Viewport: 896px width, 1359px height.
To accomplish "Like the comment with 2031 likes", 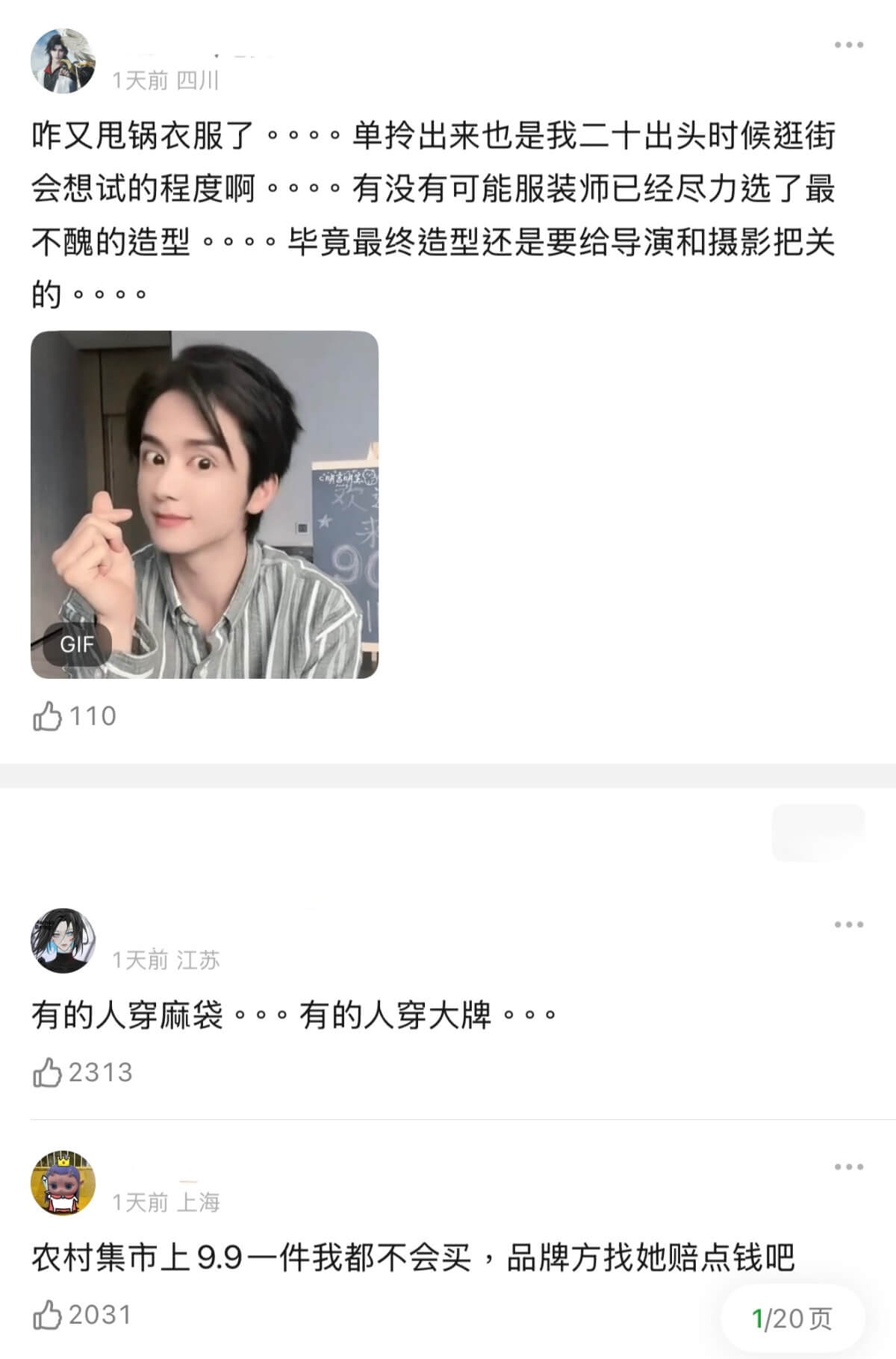I will pyautogui.click(x=47, y=1315).
